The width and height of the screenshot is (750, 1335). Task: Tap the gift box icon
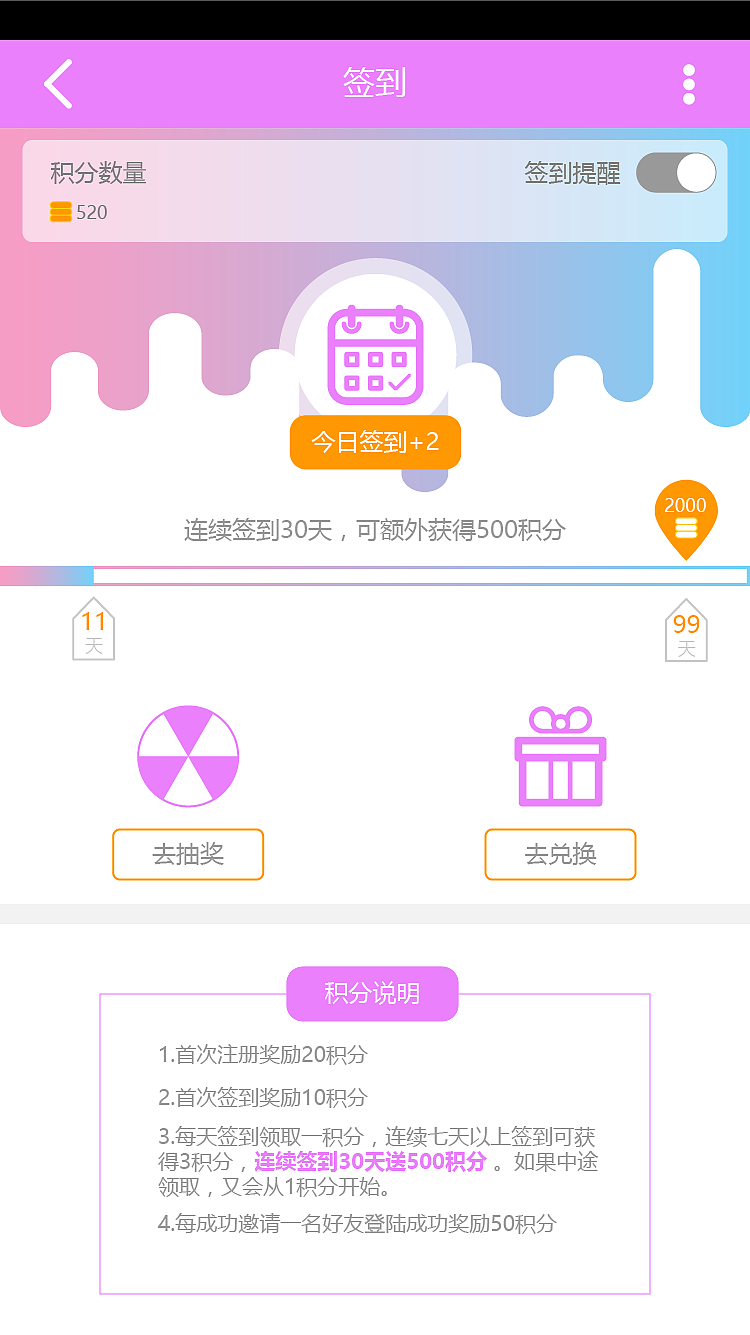(x=560, y=757)
